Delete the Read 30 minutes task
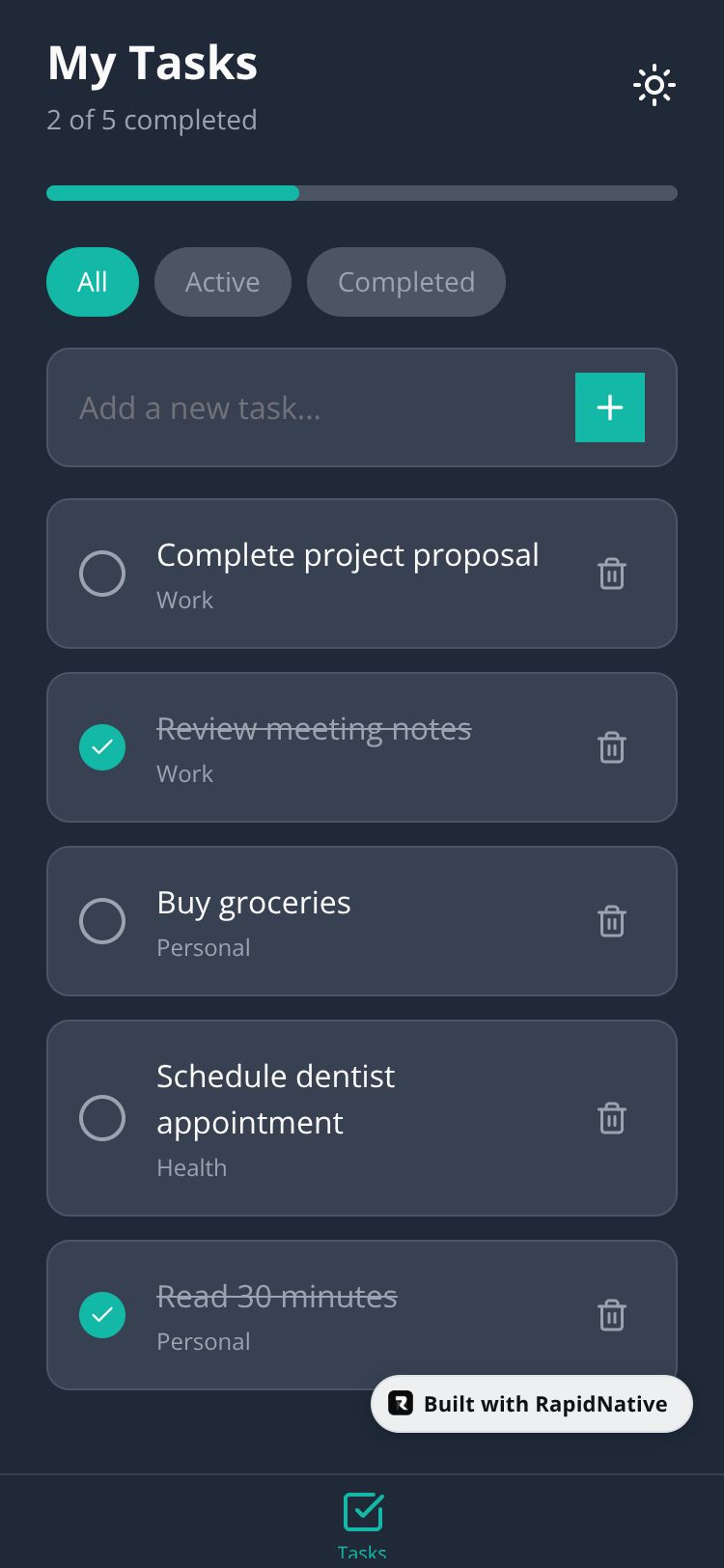 [x=612, y=1315]
